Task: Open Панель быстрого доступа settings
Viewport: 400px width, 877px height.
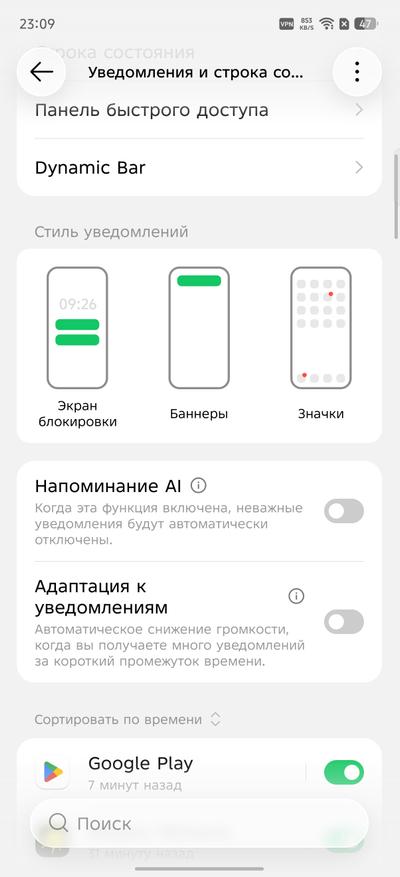Action: (x=199, y=110)
